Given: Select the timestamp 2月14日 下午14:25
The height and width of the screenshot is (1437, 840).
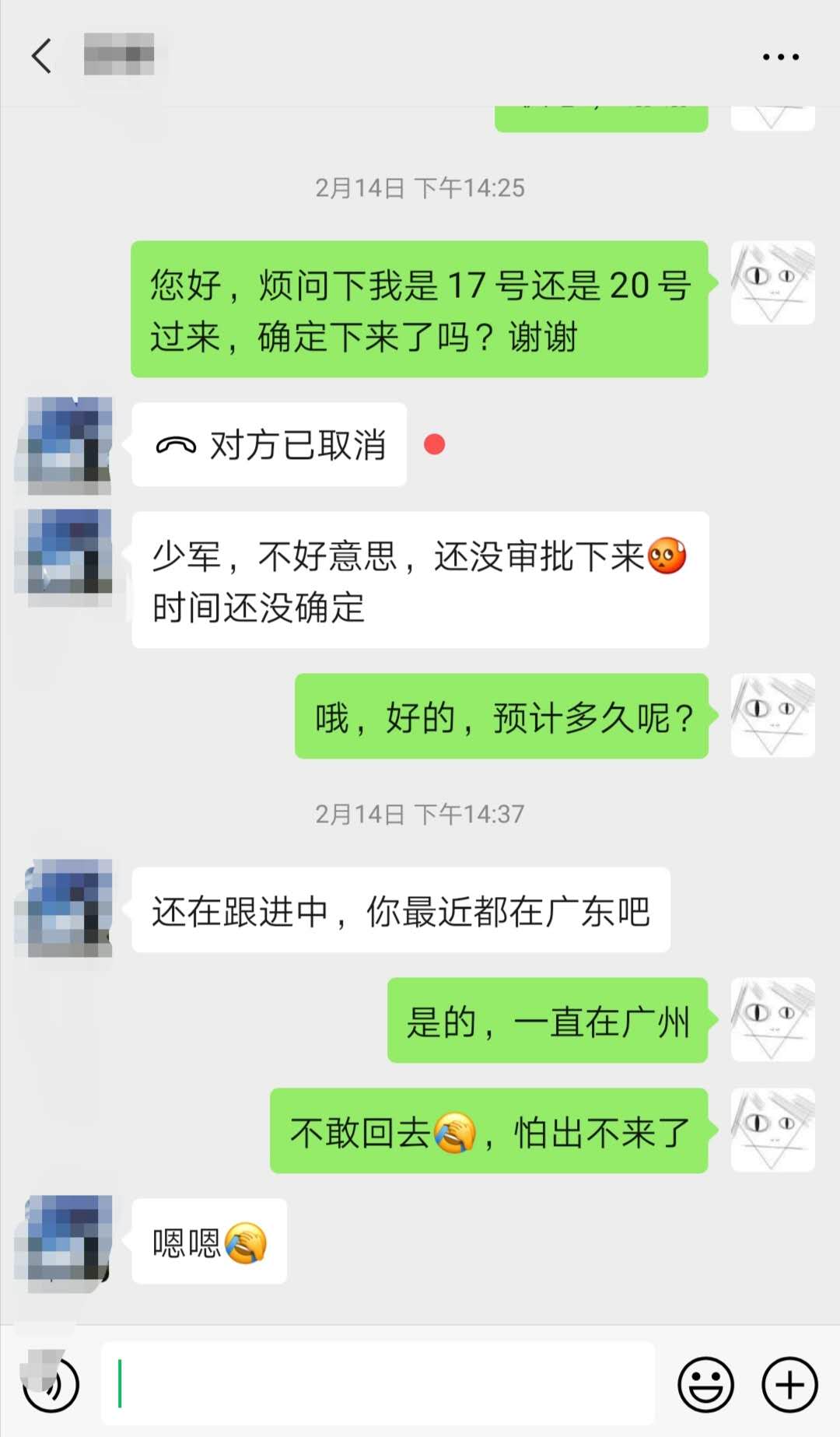Looking at the screenshot, I should (420, 187).
